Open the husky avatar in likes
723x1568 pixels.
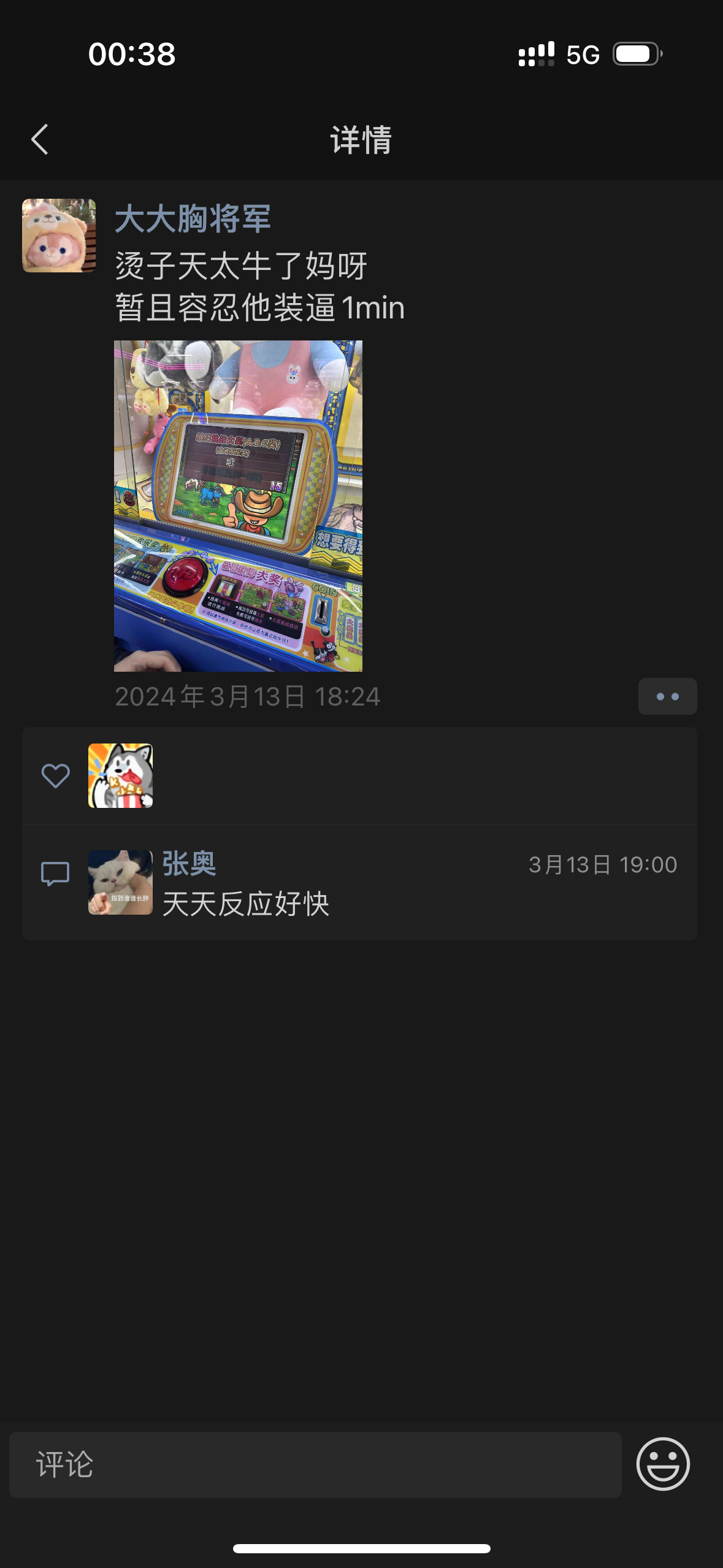120,775
